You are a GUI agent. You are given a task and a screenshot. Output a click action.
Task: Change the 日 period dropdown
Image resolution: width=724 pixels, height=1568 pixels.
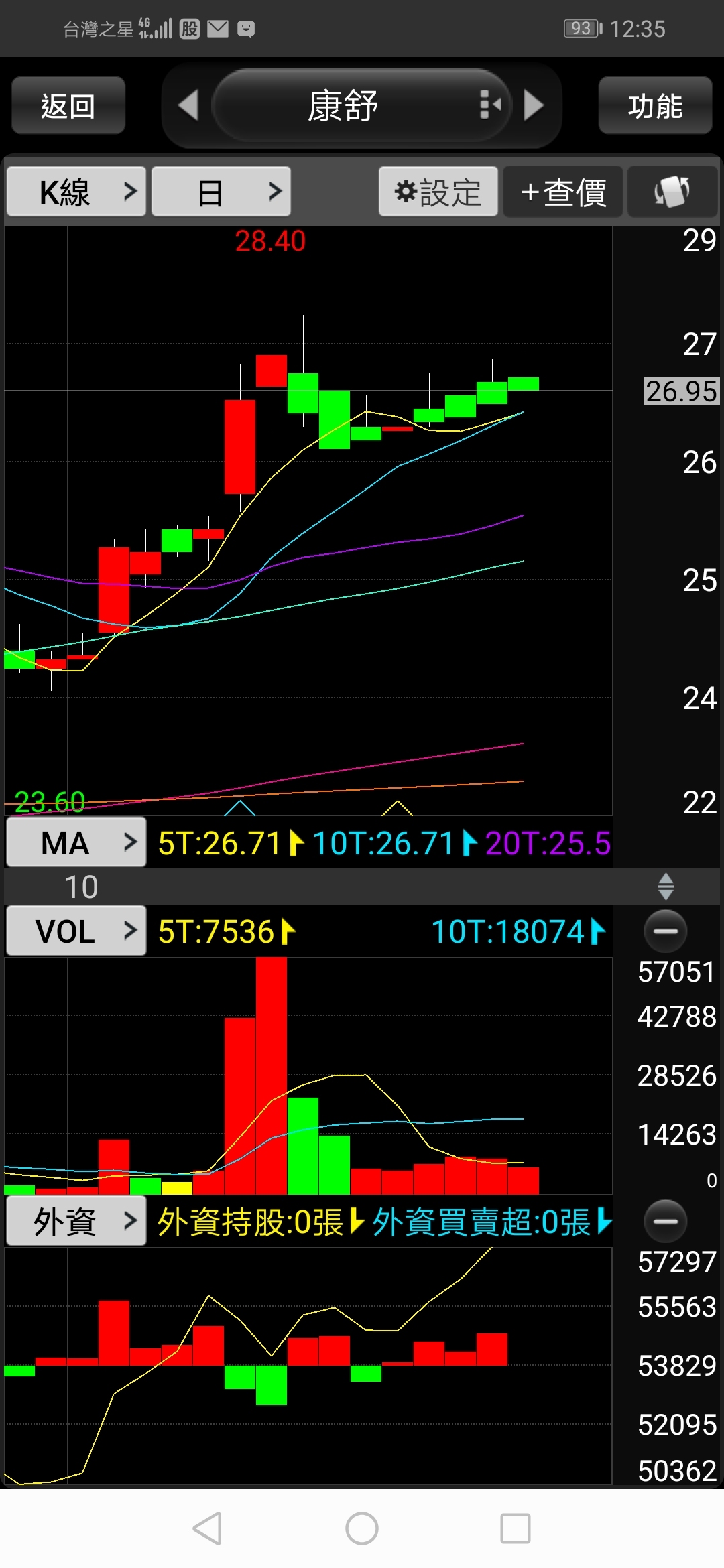(221, 192)
